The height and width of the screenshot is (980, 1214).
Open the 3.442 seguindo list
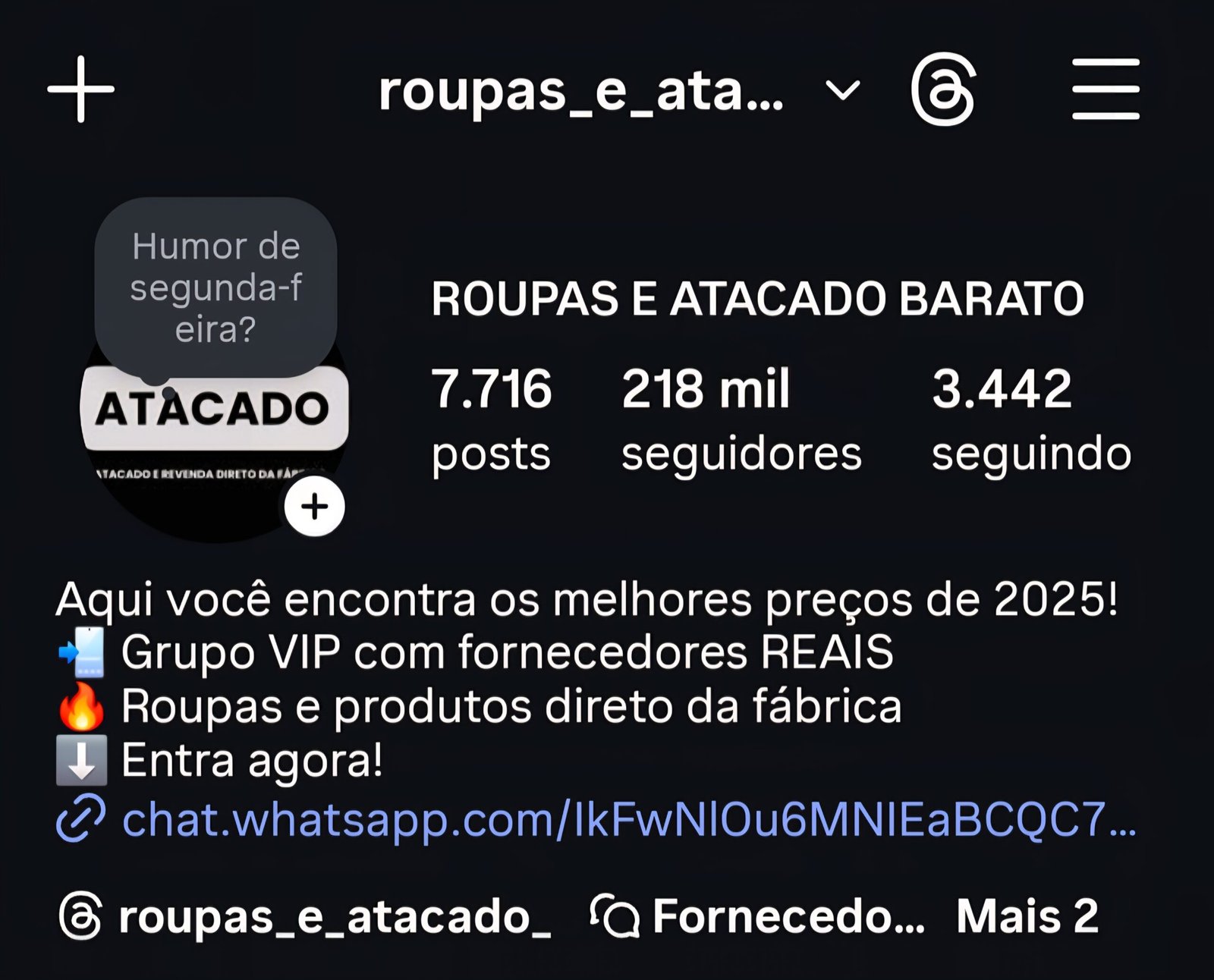click(1031, 419)
